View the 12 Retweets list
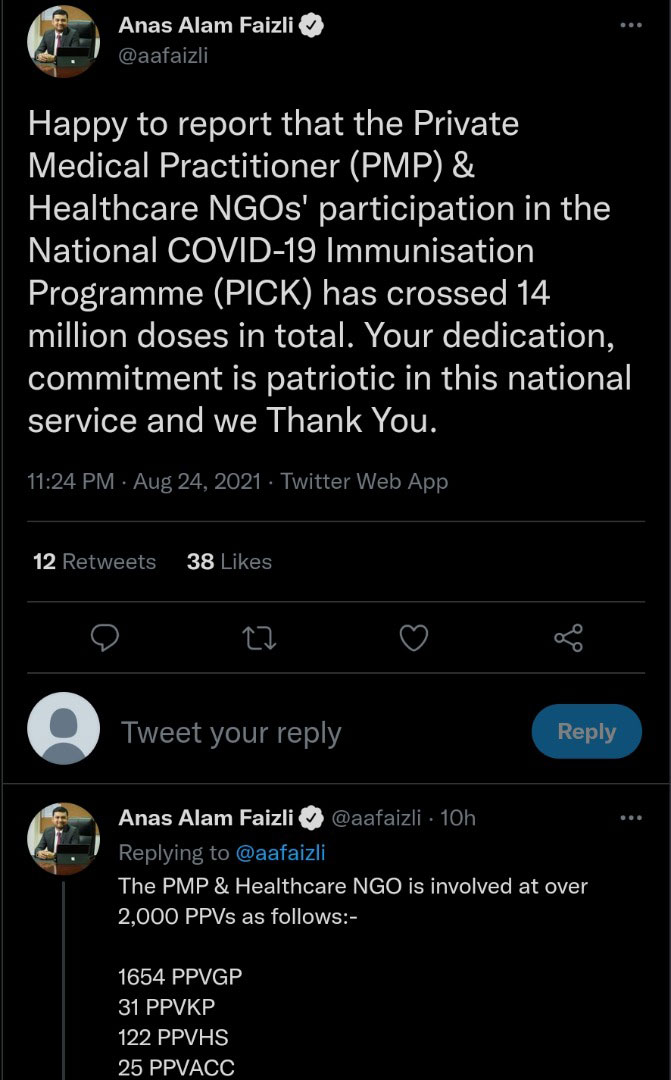Viewport: 671px width, 1080px height. pos(94,561)
